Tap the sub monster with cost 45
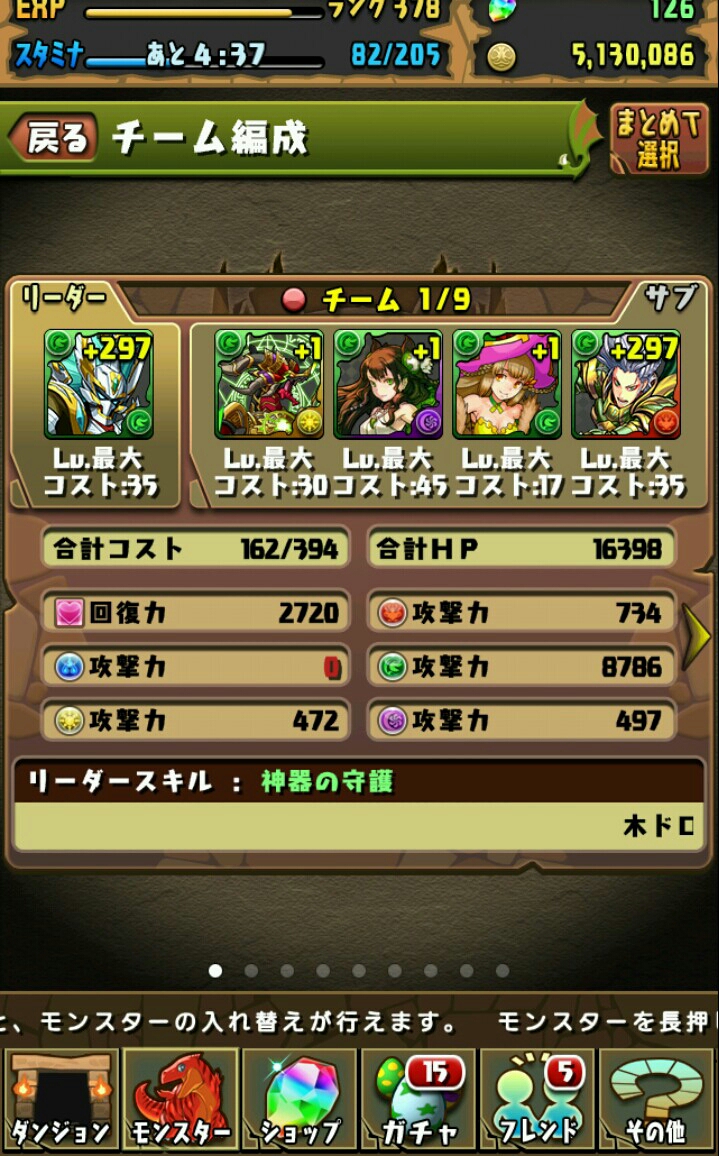The width and height of the screenshot is (719, 1156). pyautogui.click(x=388, y=383)
